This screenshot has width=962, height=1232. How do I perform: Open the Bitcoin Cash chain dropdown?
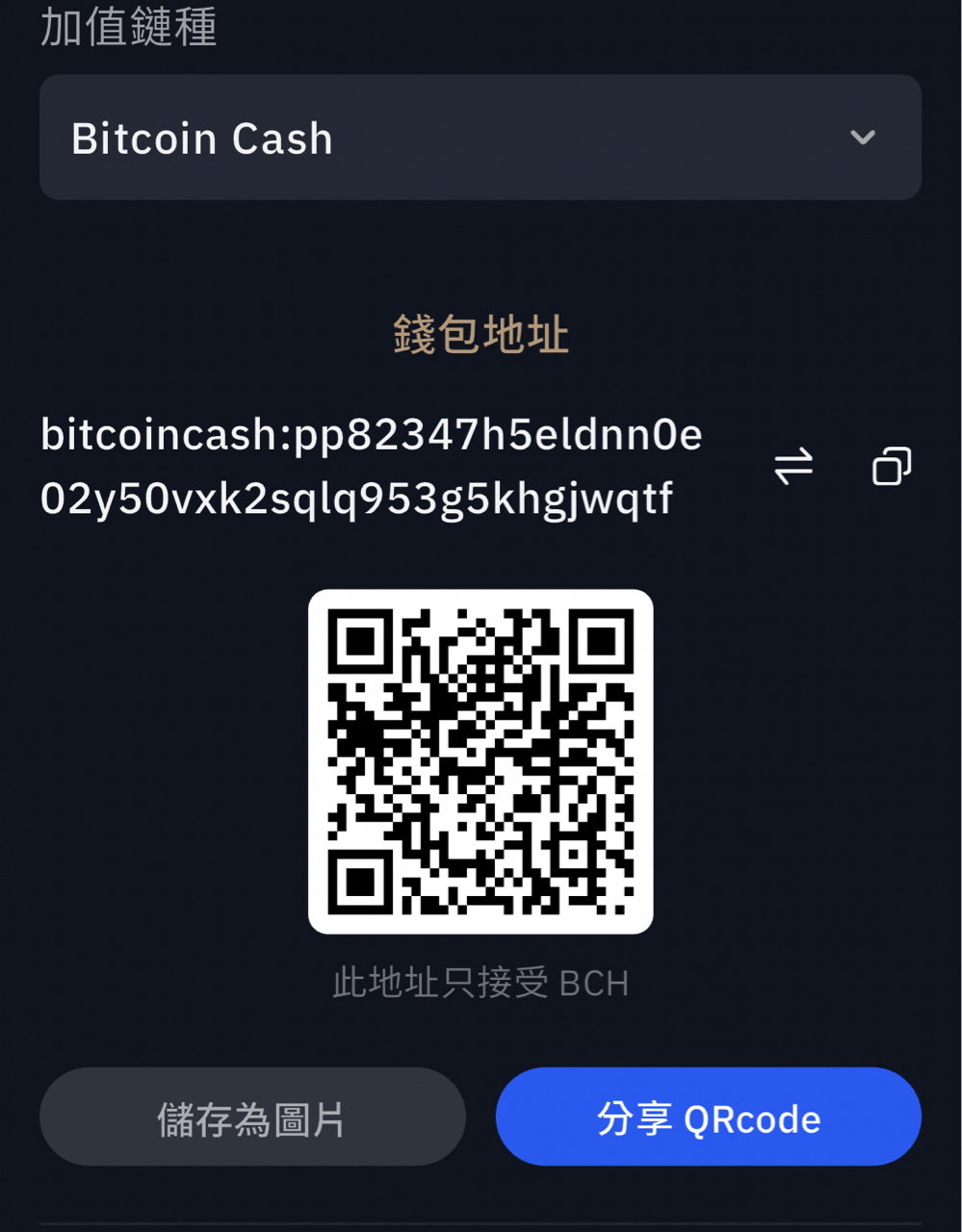480,138
